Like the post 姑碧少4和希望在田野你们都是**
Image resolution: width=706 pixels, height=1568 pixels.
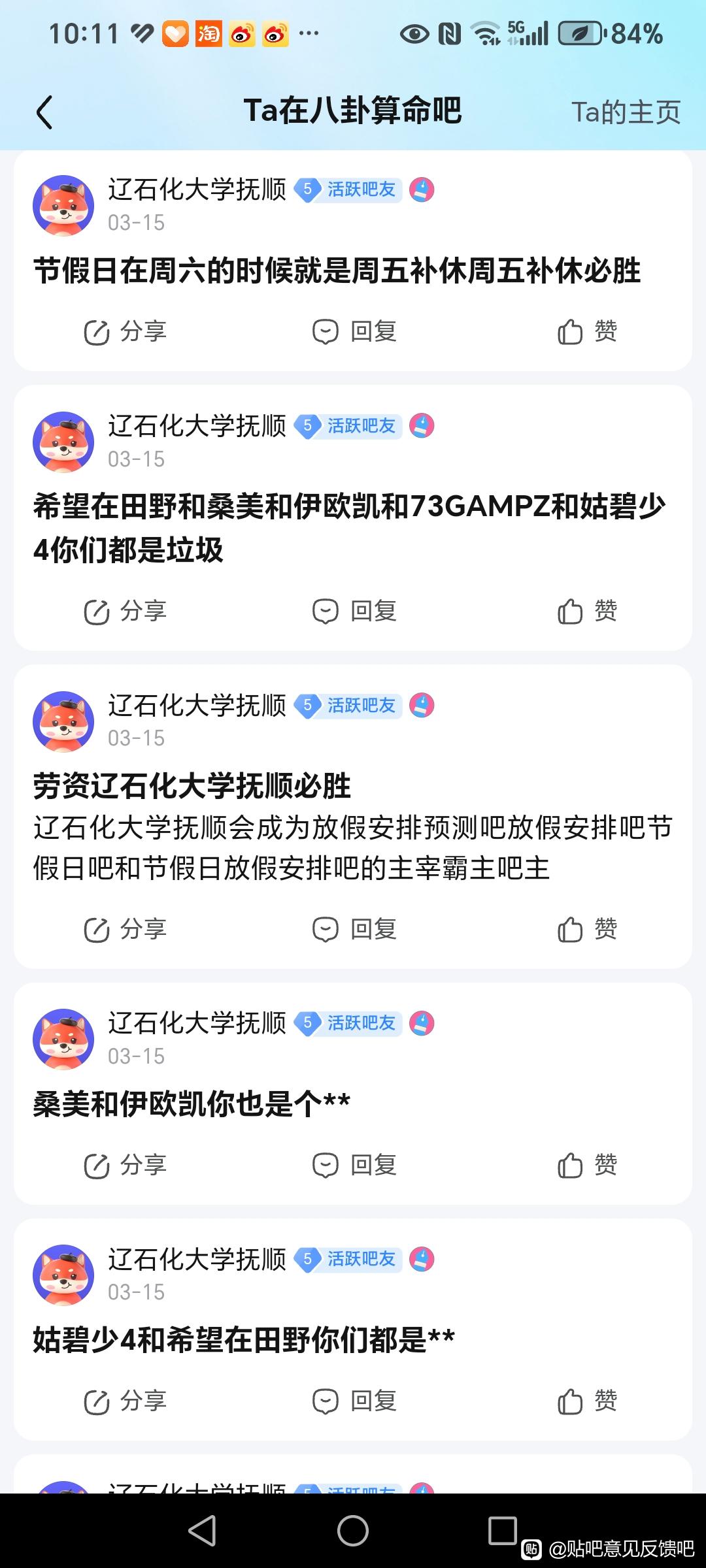click(x=587, y=1401)
